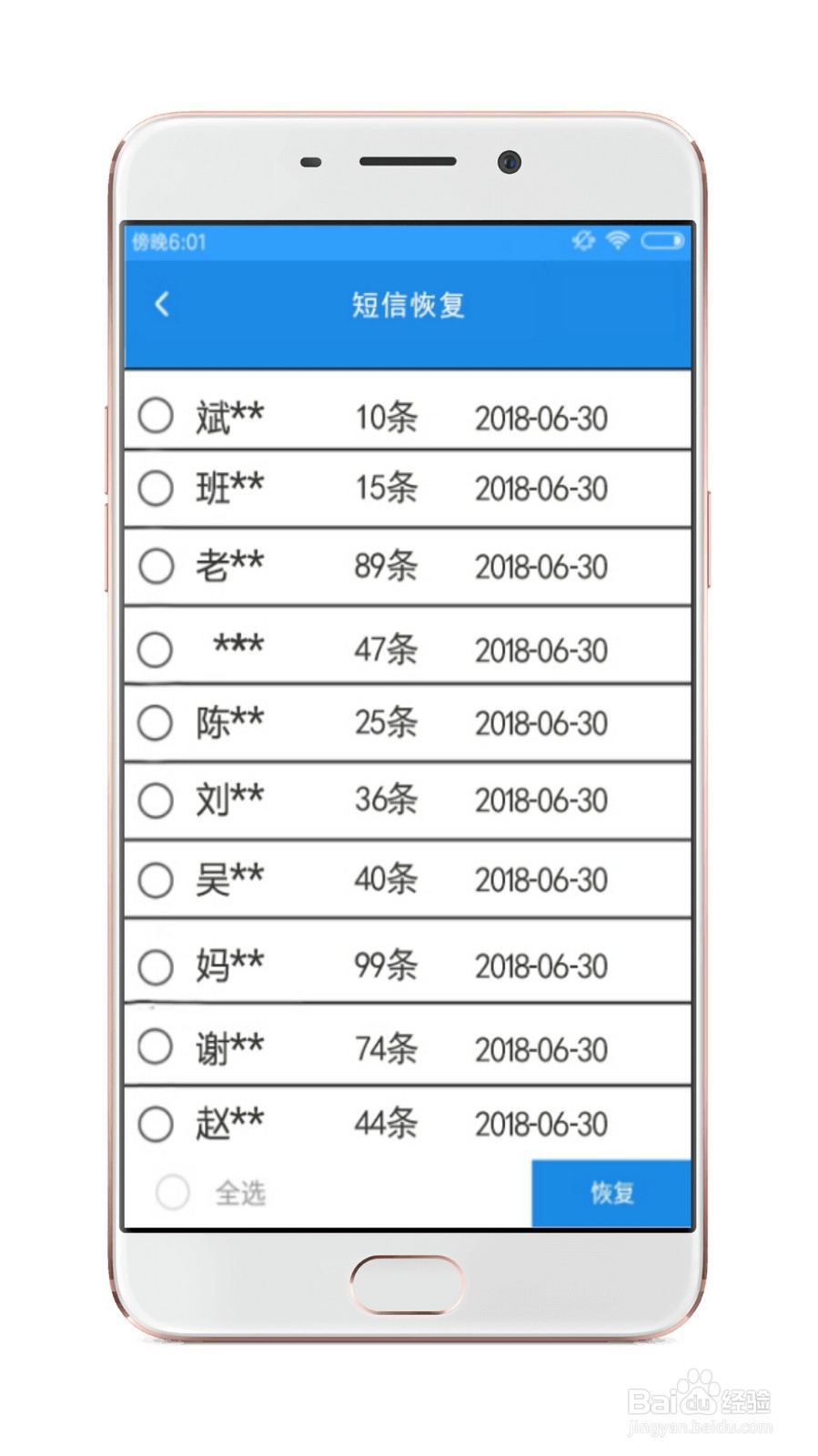Tap the blue 恢复 restore button
This screenshot has height=1456, width=818.
[611, 1192]
